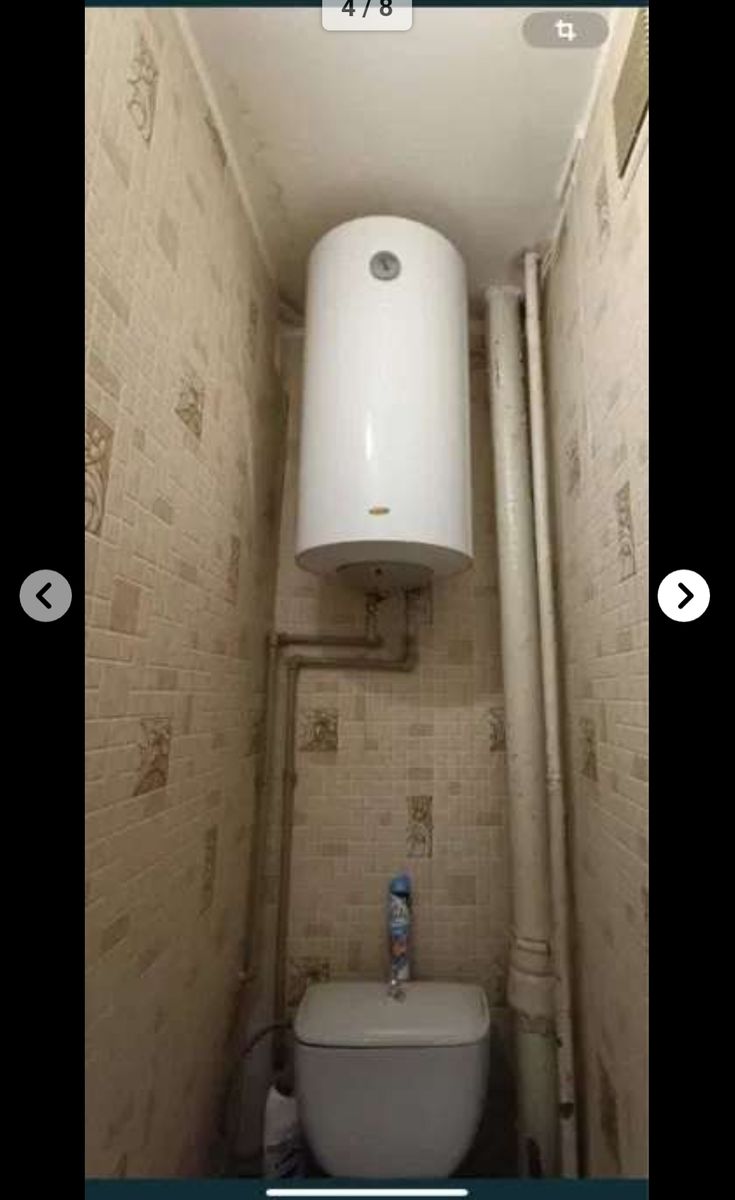The height and width of the screenshot is (1200, 735).
Task: Tap the crop icon button
Action: pyautogui.click(x=565, y=30)
